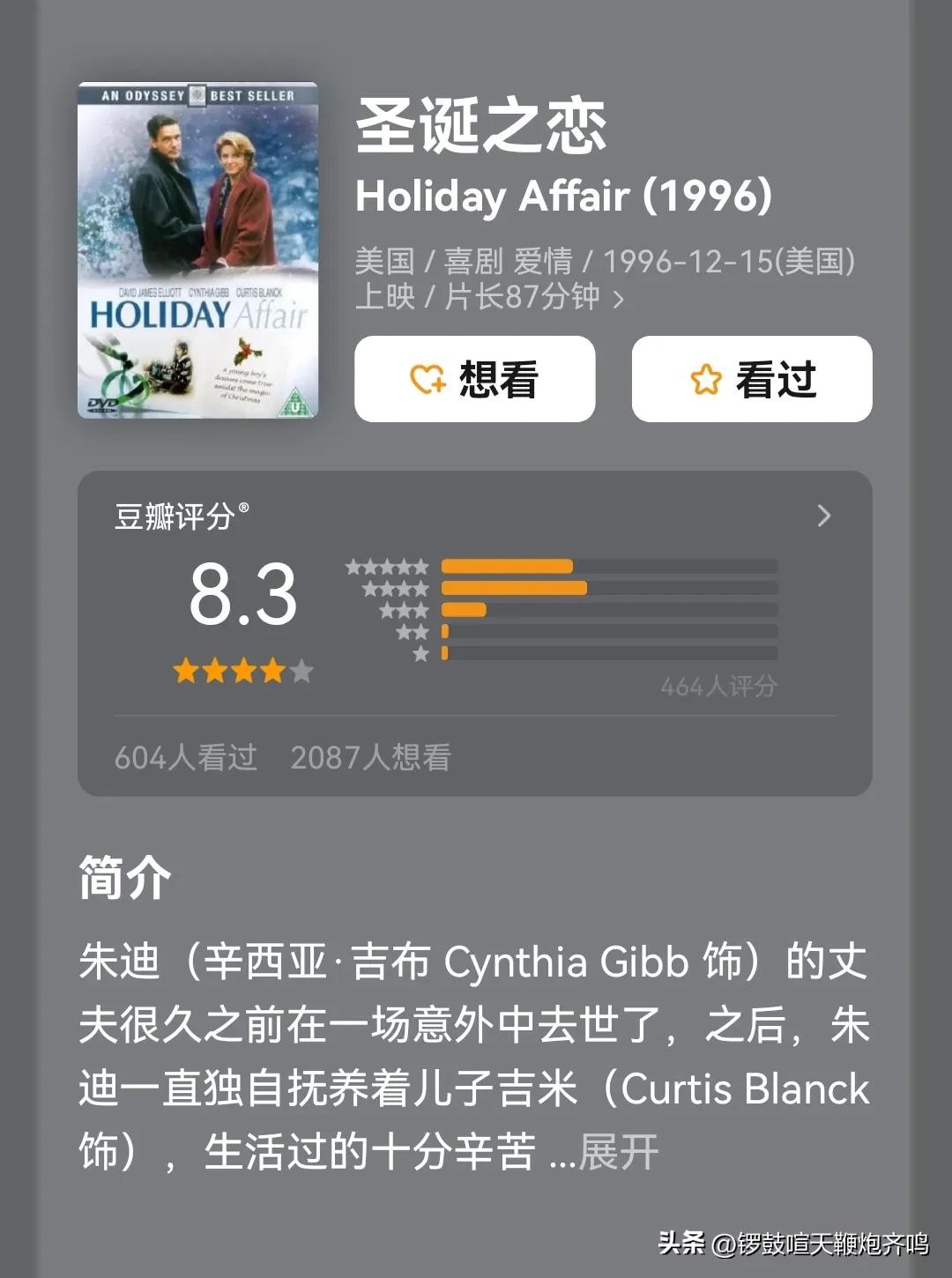Open full film info via 片长87分钟 chevron
Screen dimensions: 952x1278
tap(618, 300)
